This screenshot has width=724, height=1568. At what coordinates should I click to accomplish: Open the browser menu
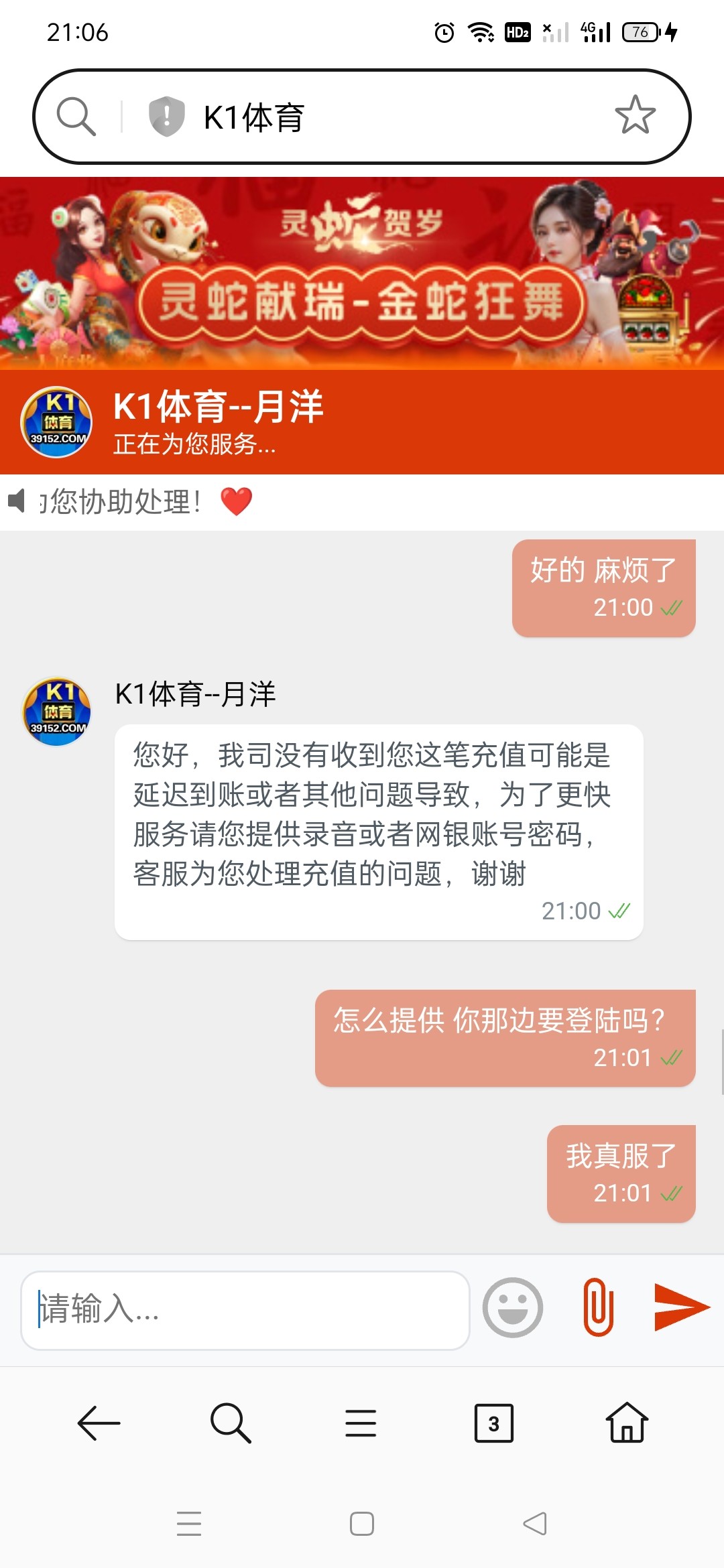361,1423
